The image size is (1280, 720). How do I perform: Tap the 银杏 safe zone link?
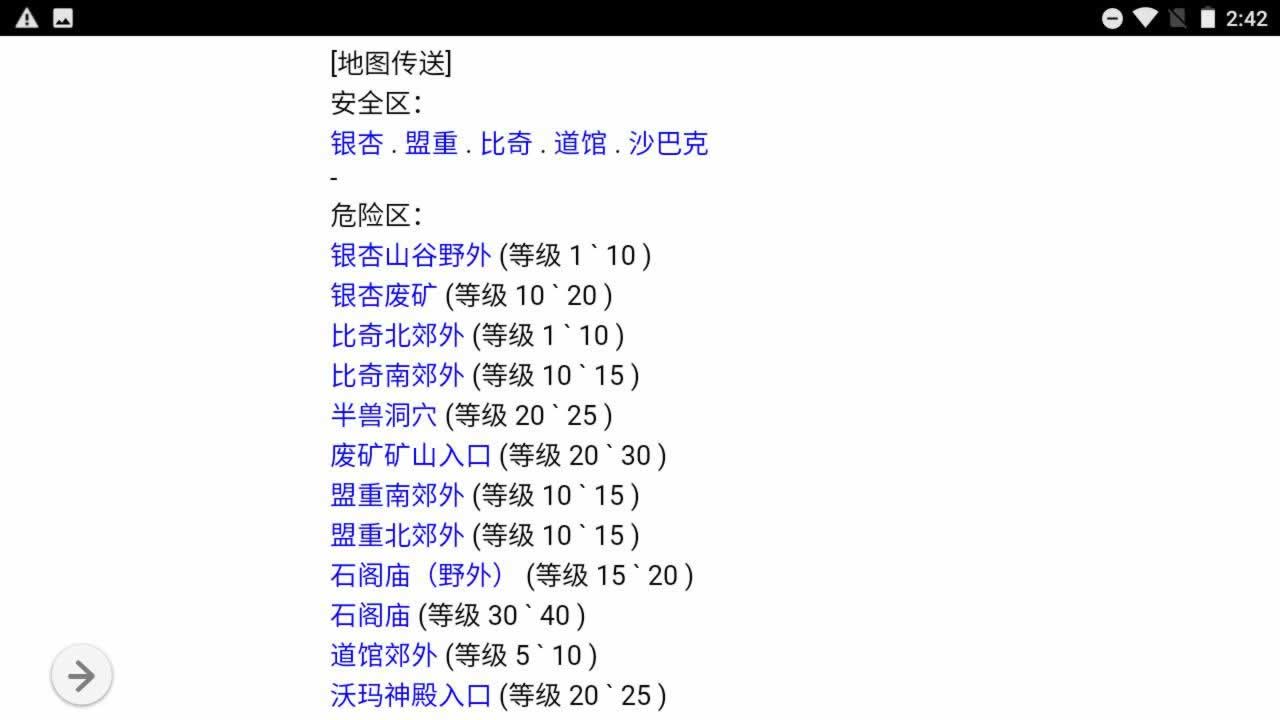[x=357, y=143]
